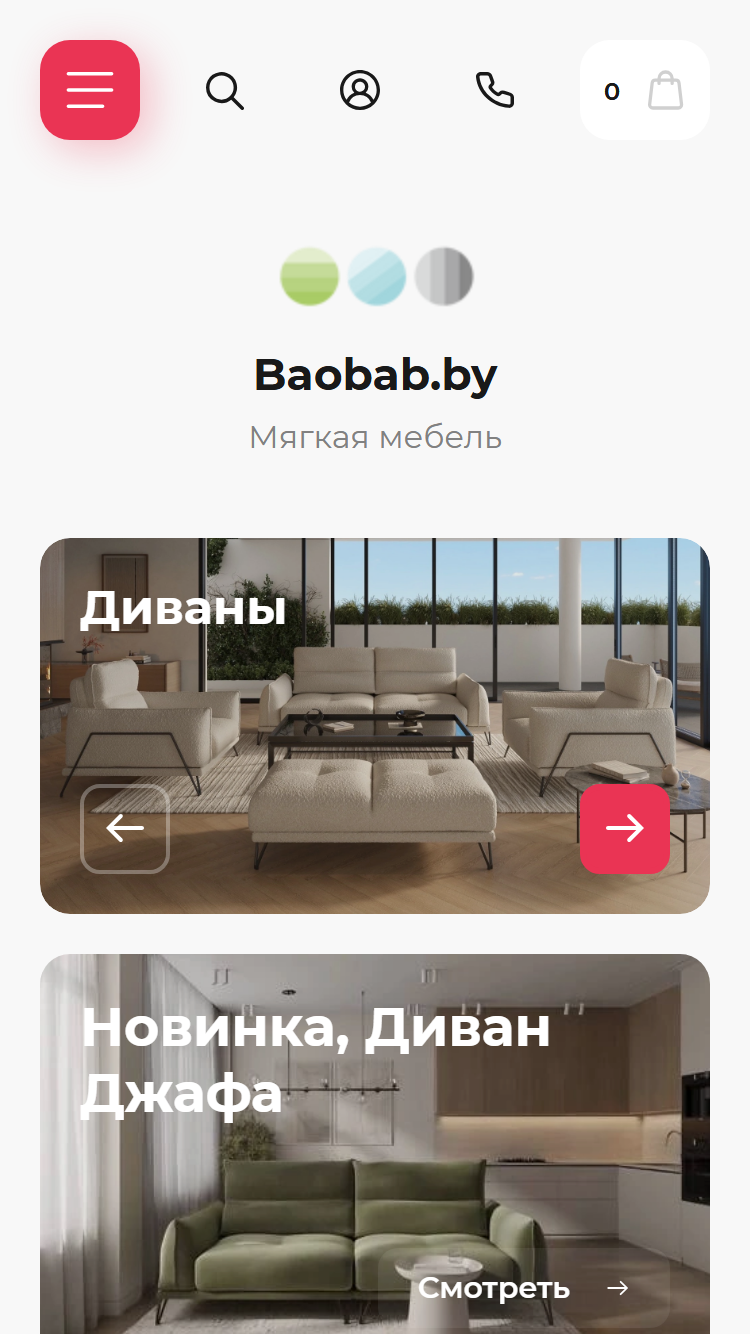Open the shopping cart bag

(645, 90)
